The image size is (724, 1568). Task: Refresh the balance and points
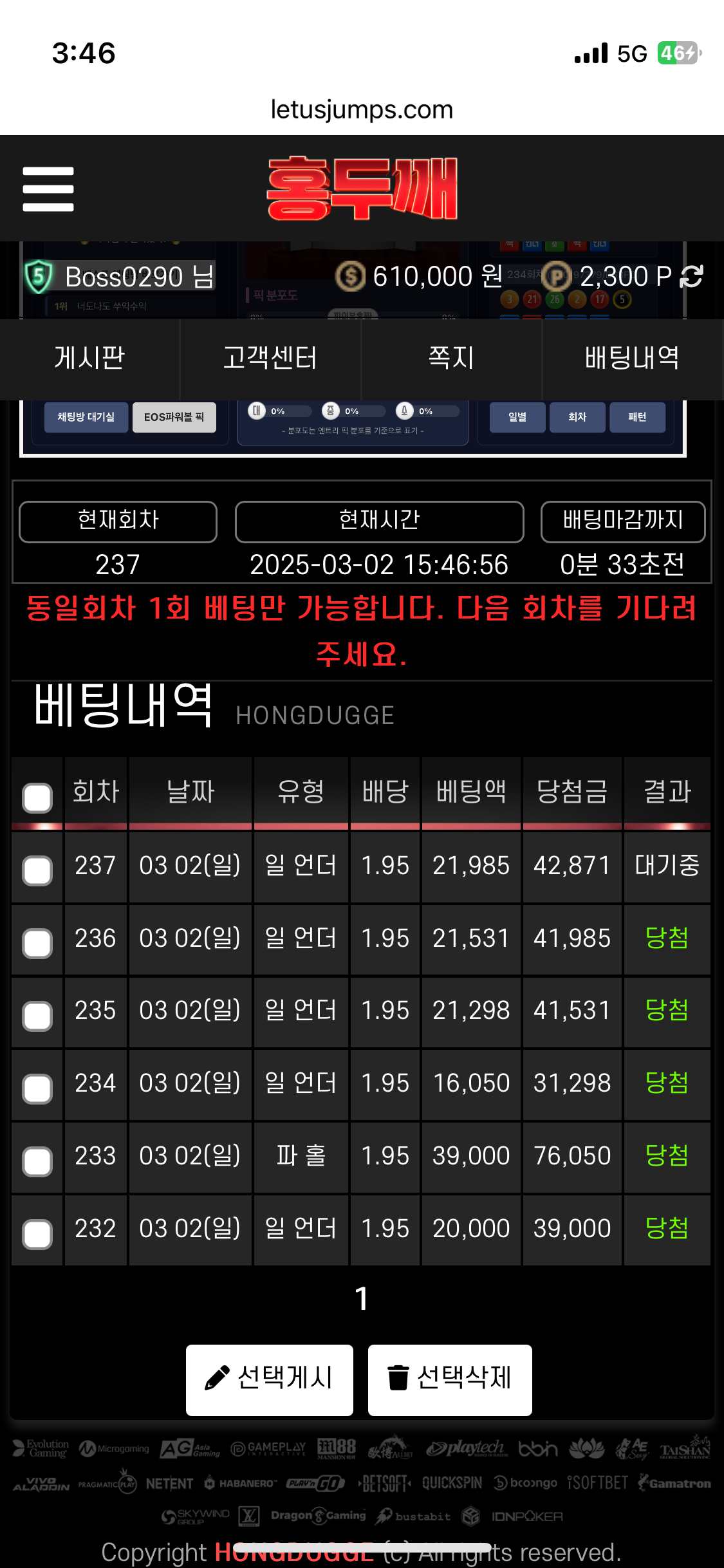coord(692,277)
